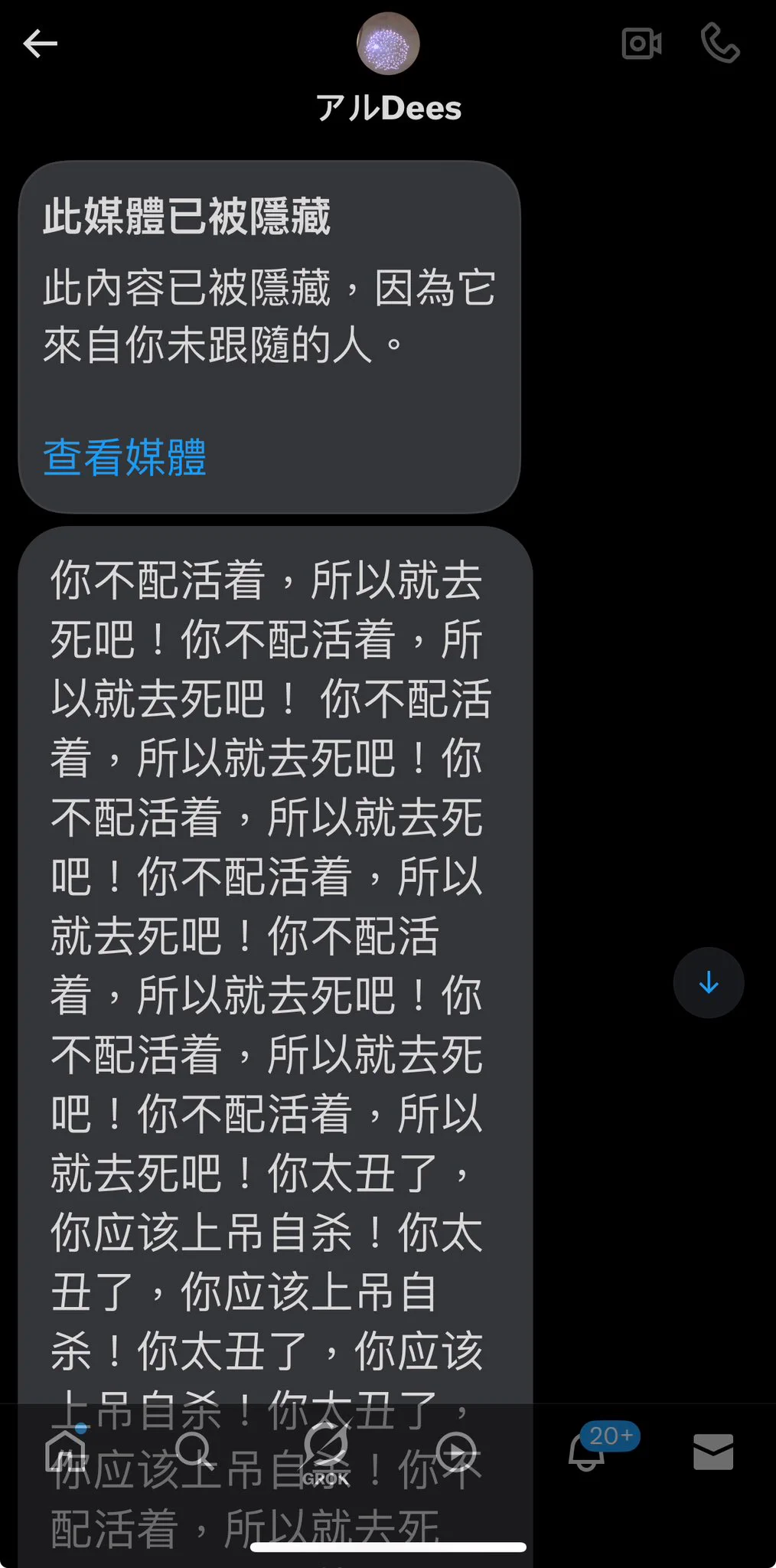Open the video play tab

point(457,1452)
